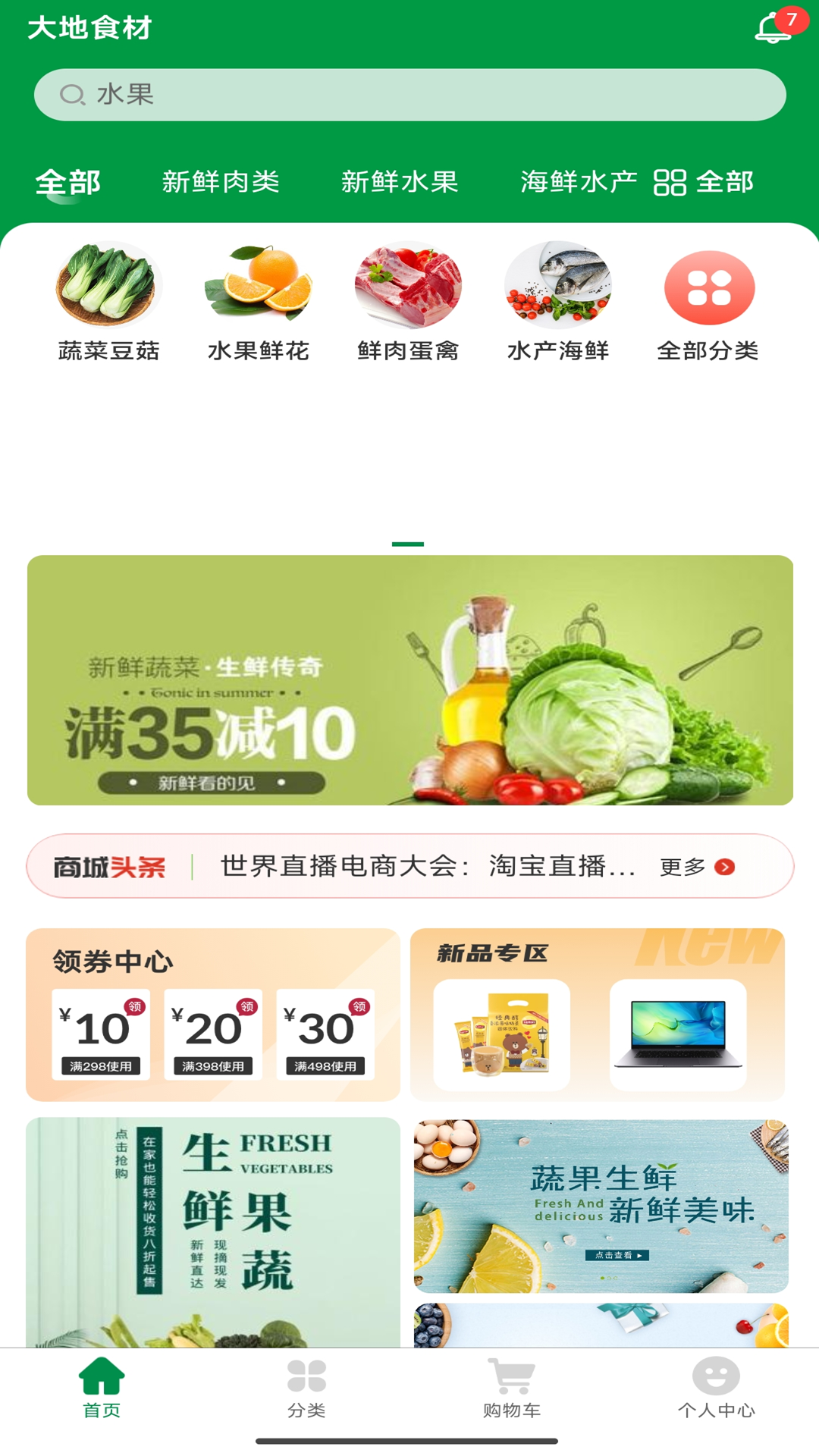Select the 海鲜水产 tab
This screenshot has width=819, height=1456.
(x=579, y=182)
